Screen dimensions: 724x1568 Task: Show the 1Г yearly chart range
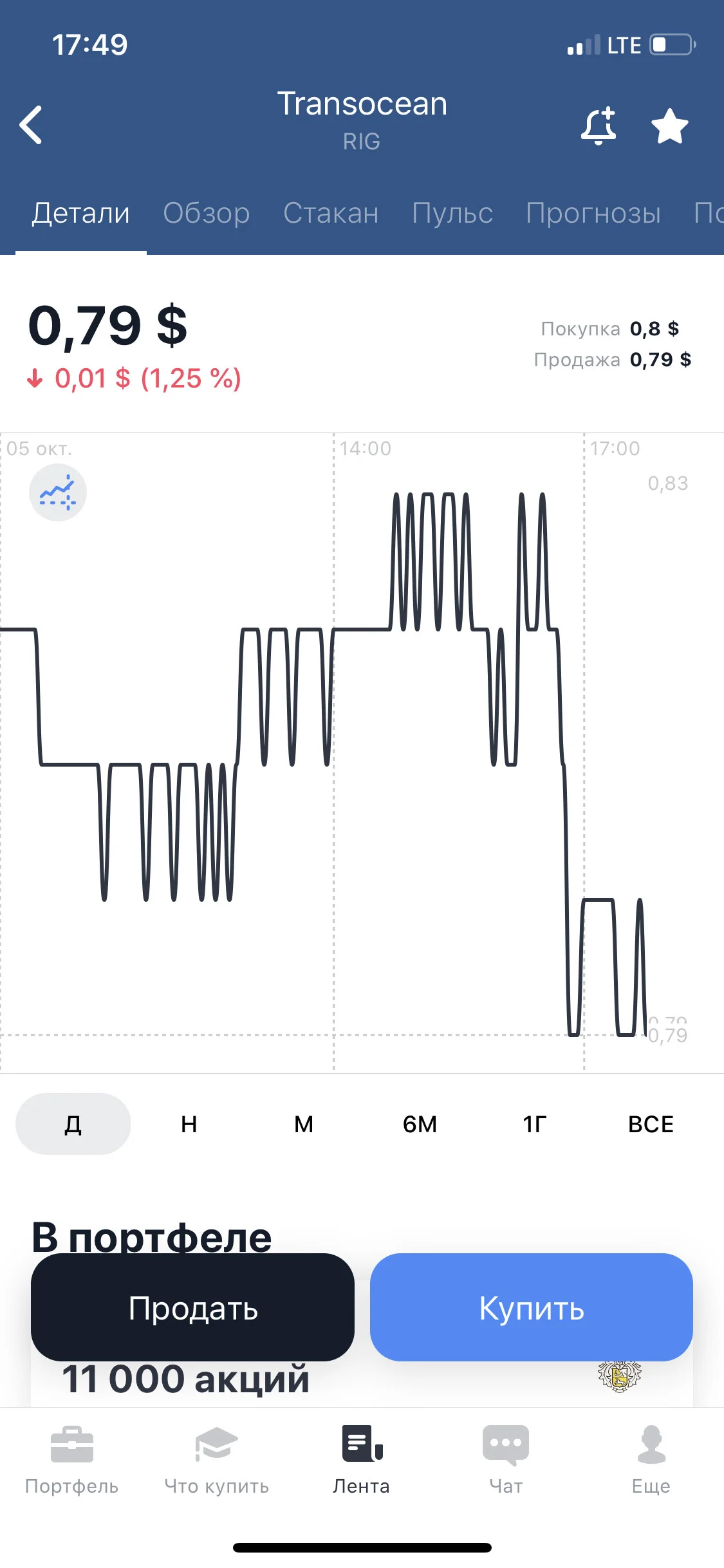535,1124
